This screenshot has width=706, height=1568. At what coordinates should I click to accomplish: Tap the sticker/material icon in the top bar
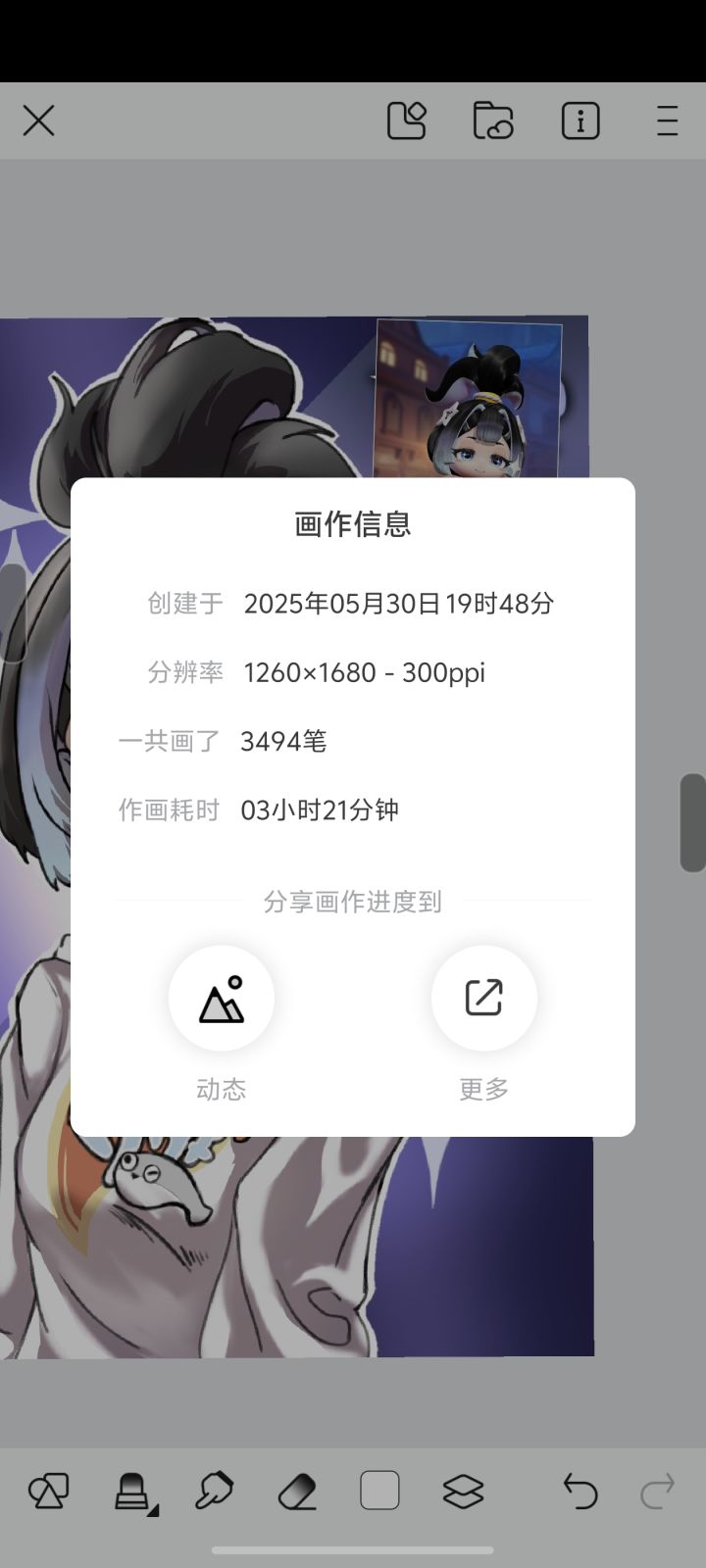point(408,120)
